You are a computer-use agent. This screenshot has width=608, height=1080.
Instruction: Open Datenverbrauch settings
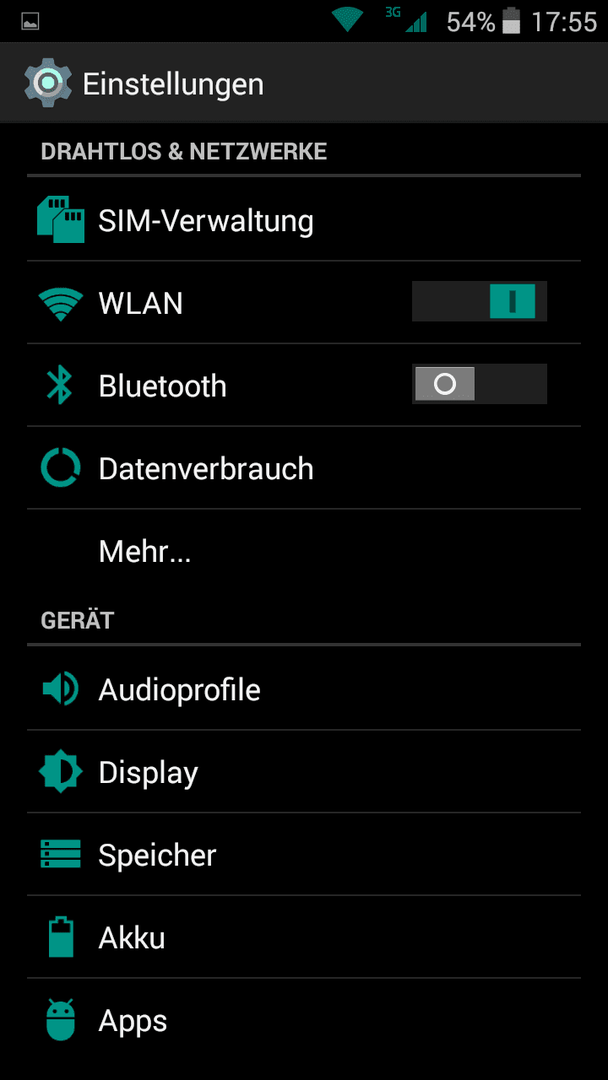click(205, 469)
